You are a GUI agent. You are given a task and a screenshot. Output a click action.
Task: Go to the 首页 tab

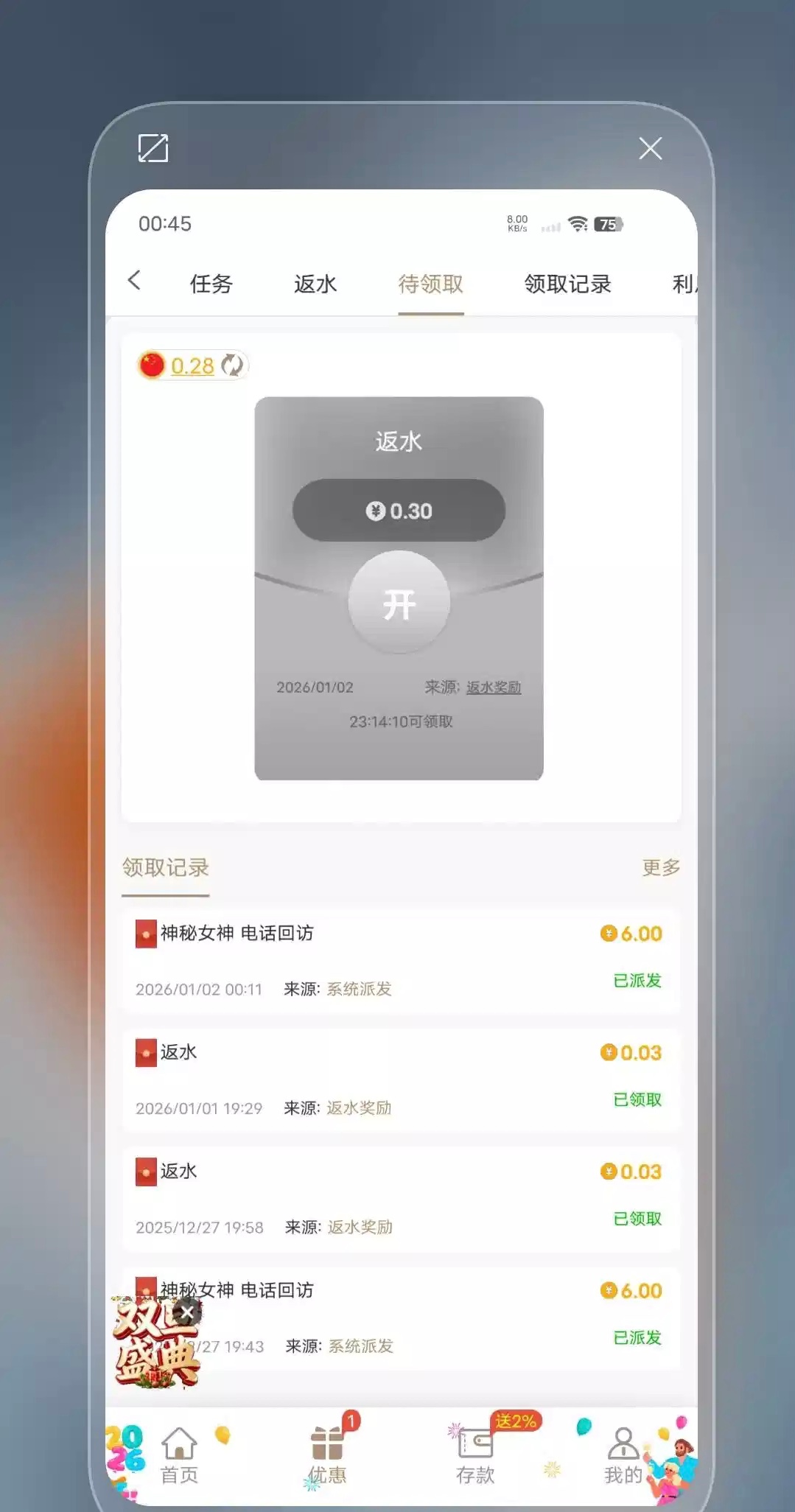(x=179, y=1455)
